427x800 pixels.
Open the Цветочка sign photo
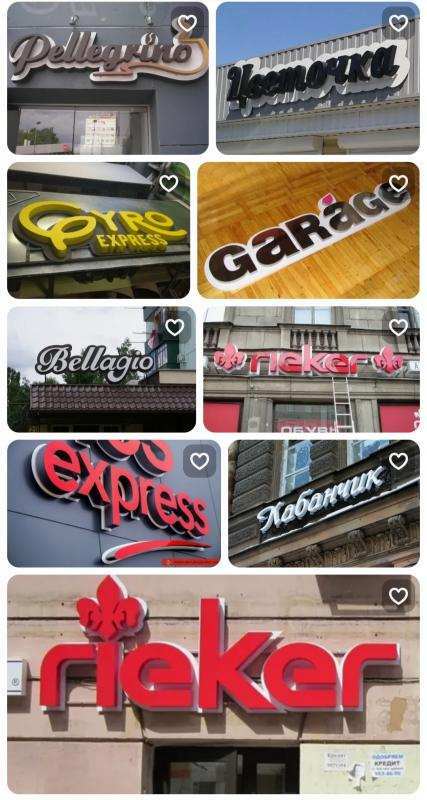pyautogui.click(x=318, y=78)
